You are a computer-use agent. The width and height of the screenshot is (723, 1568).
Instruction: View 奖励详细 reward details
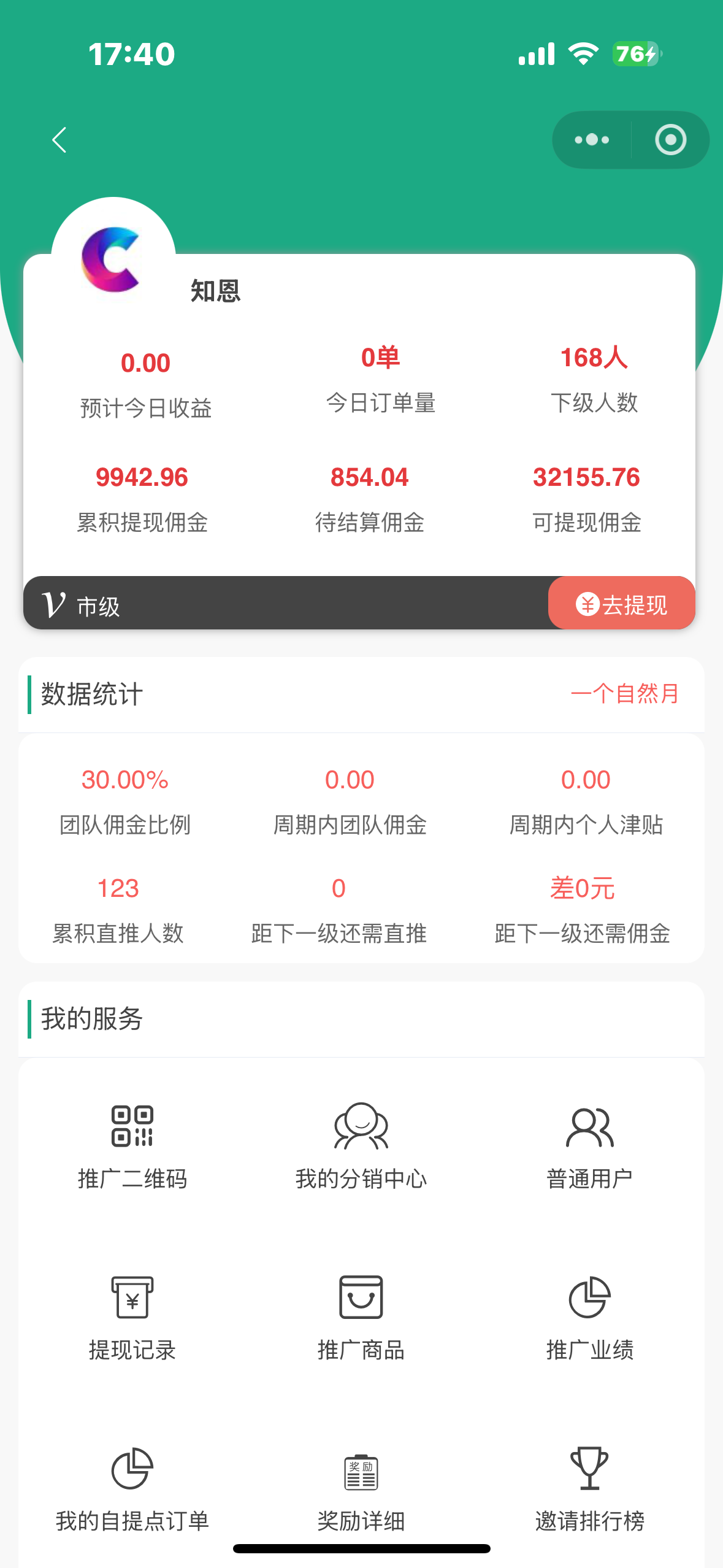point(361,1488)
